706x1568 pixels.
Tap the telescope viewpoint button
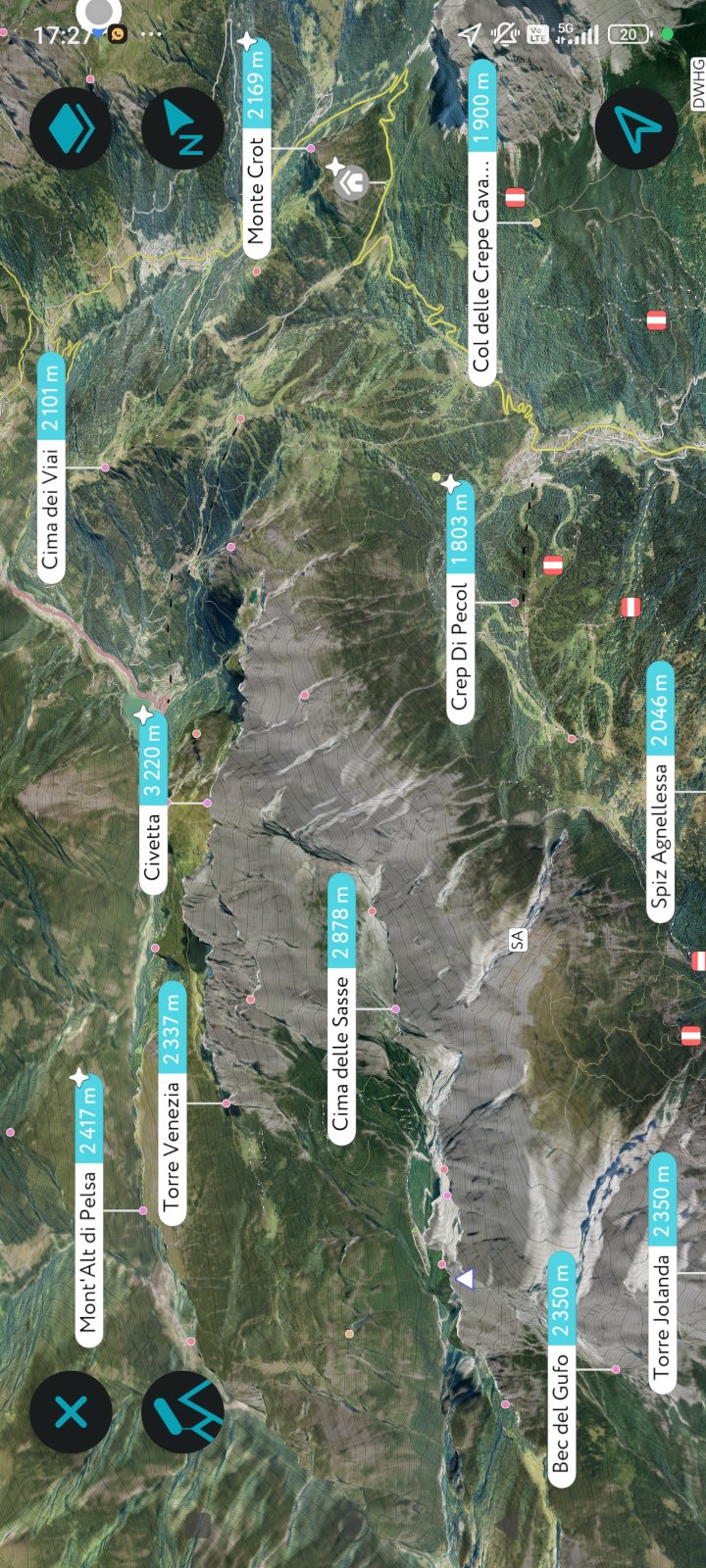(182, 1412)
